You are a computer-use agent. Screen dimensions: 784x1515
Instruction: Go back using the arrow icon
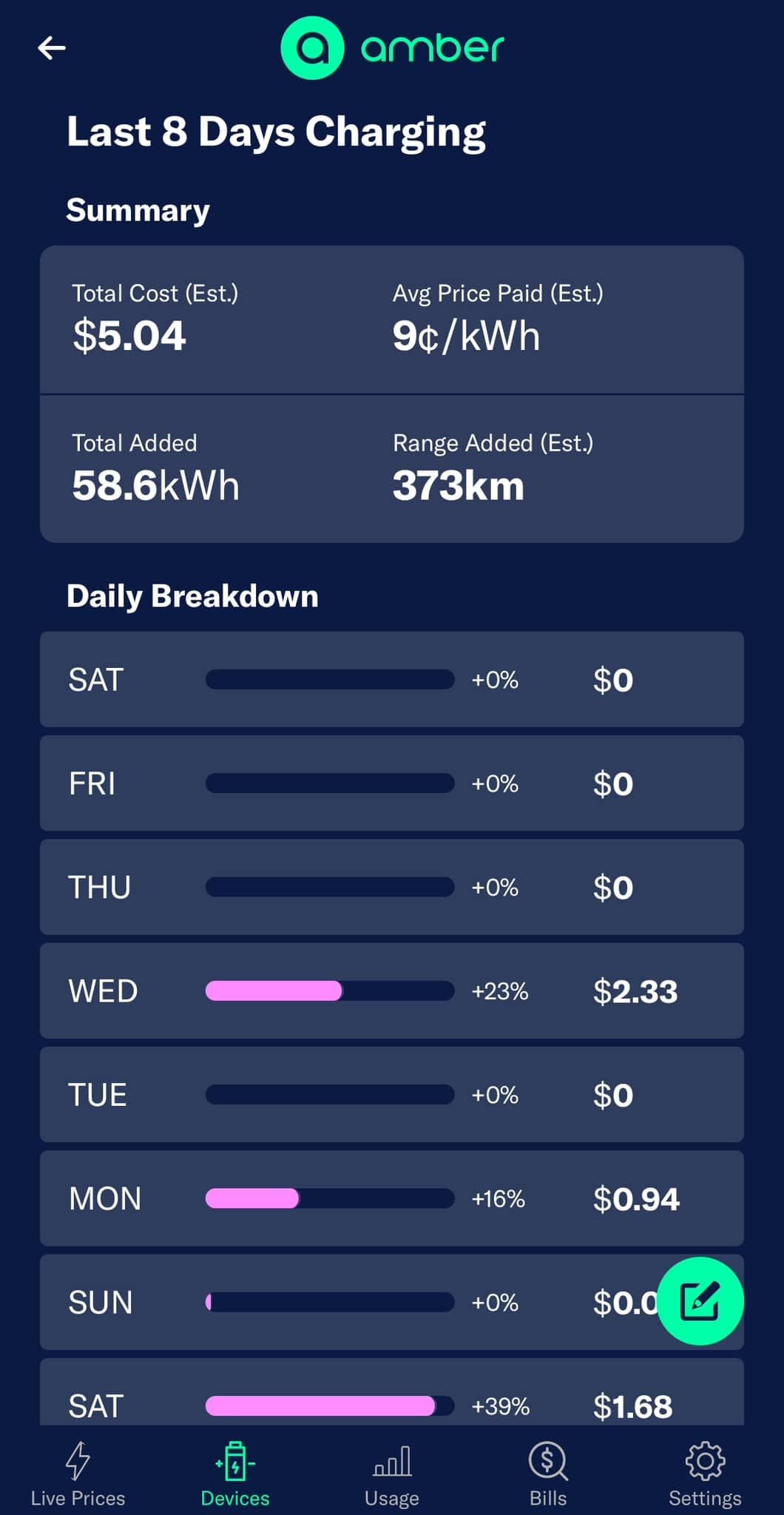point(52,48)
